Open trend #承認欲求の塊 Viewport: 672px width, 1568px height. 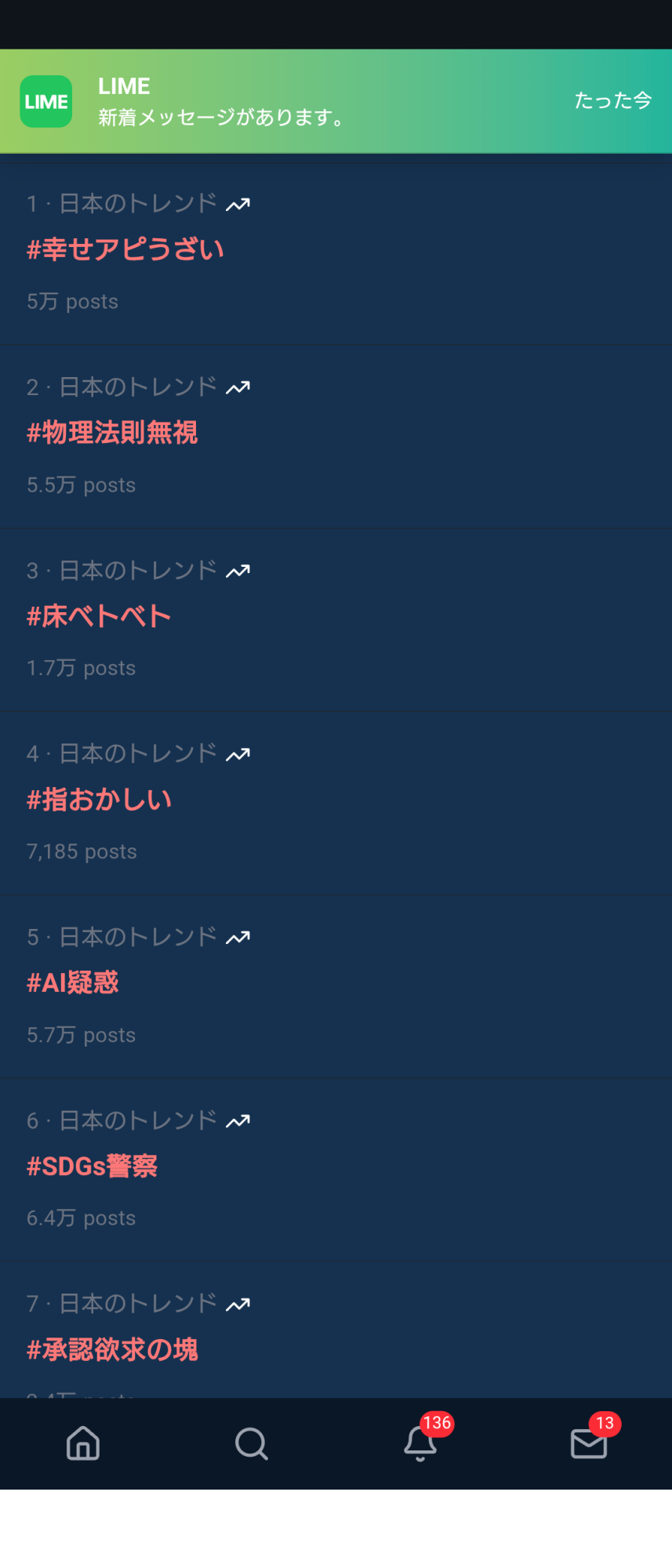tap(336, 1330)
